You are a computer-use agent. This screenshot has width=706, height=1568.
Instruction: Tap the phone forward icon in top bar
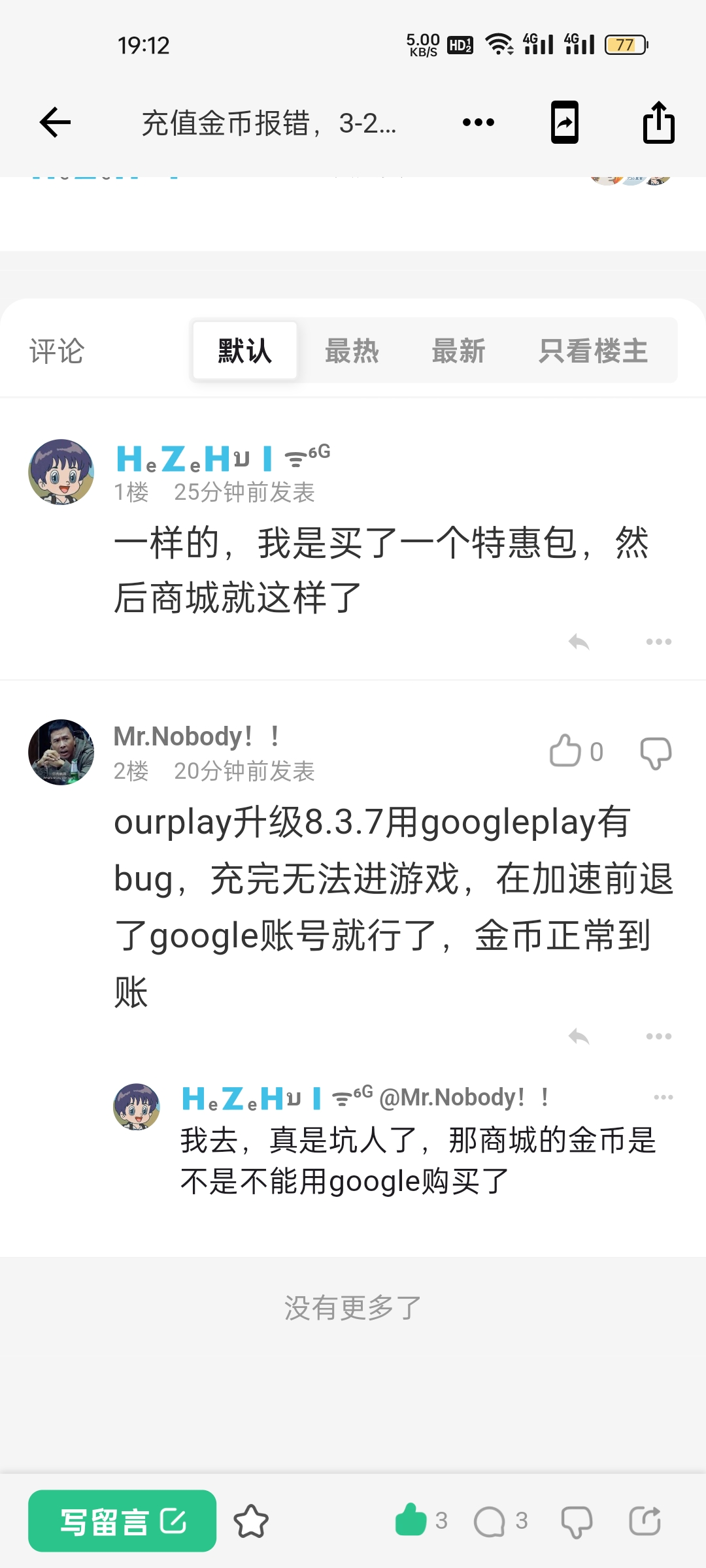(565, 122)
